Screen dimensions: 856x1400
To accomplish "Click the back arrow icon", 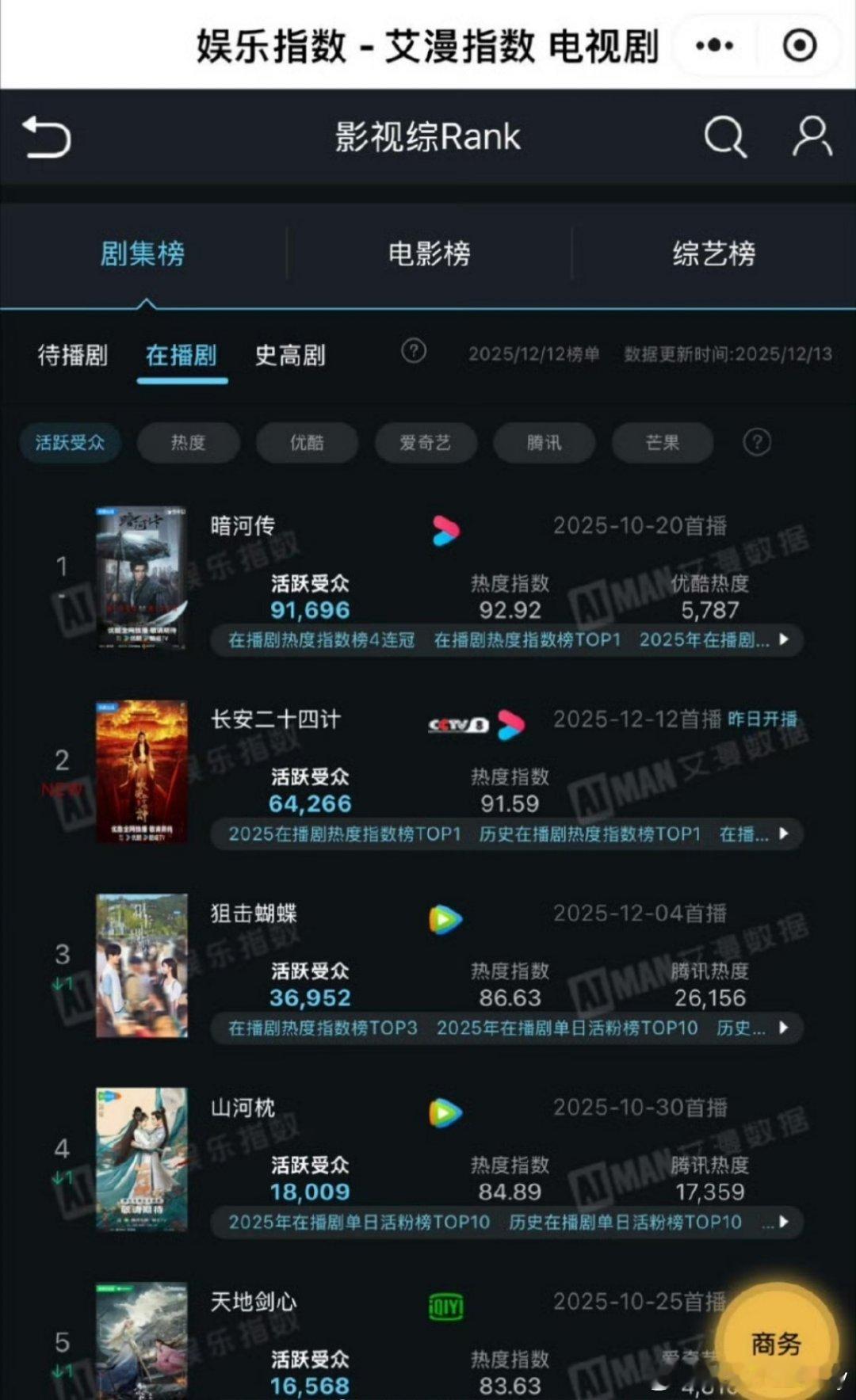I will pyautogui.click(x=45, y=136).
